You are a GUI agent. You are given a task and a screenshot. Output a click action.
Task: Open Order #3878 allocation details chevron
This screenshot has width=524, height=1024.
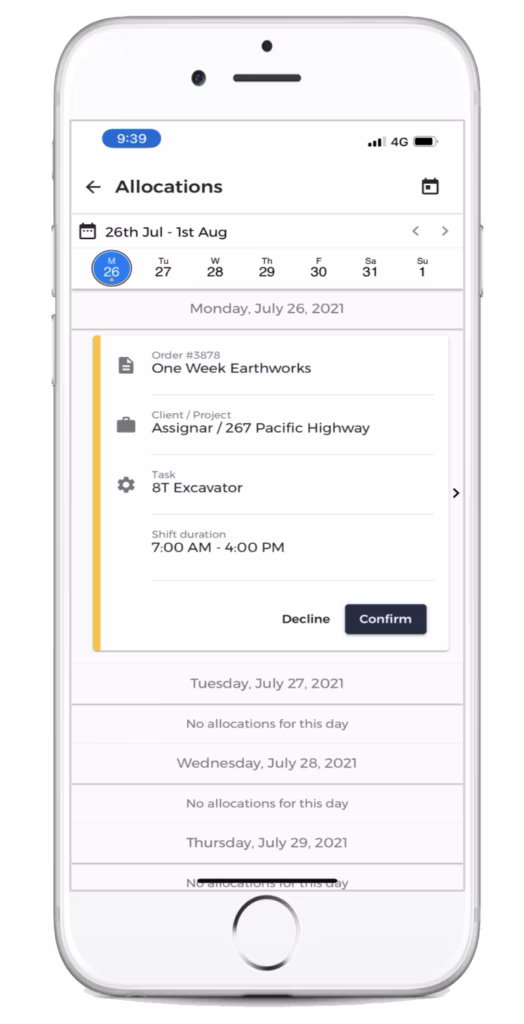[456, 493]
